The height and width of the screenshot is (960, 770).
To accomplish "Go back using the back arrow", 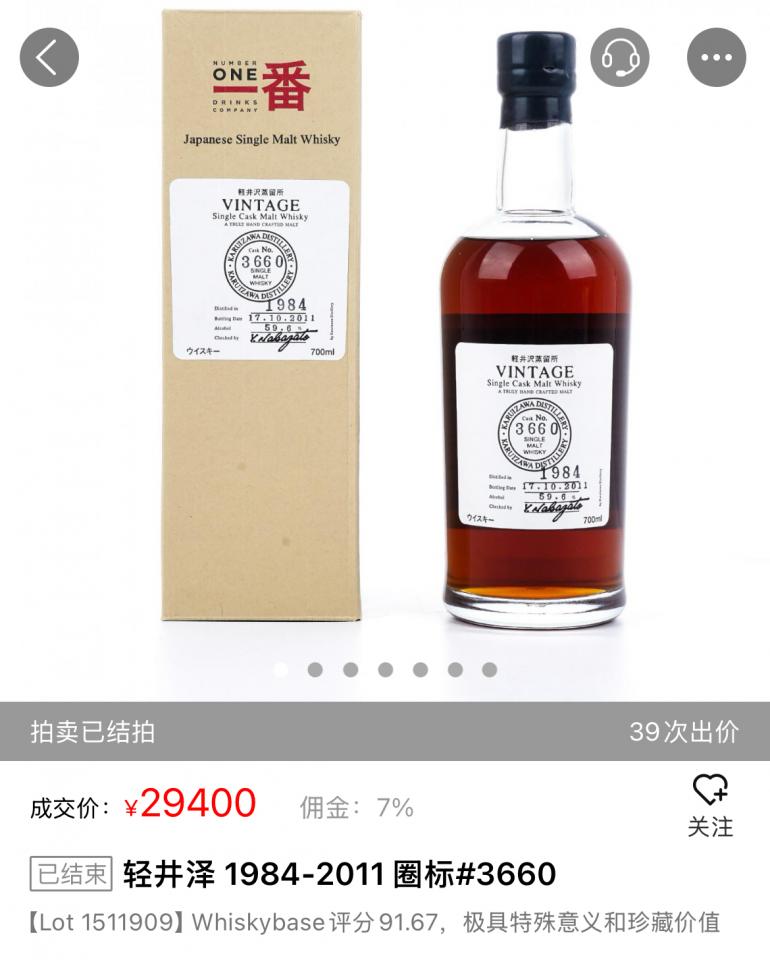I will (49, 58).
